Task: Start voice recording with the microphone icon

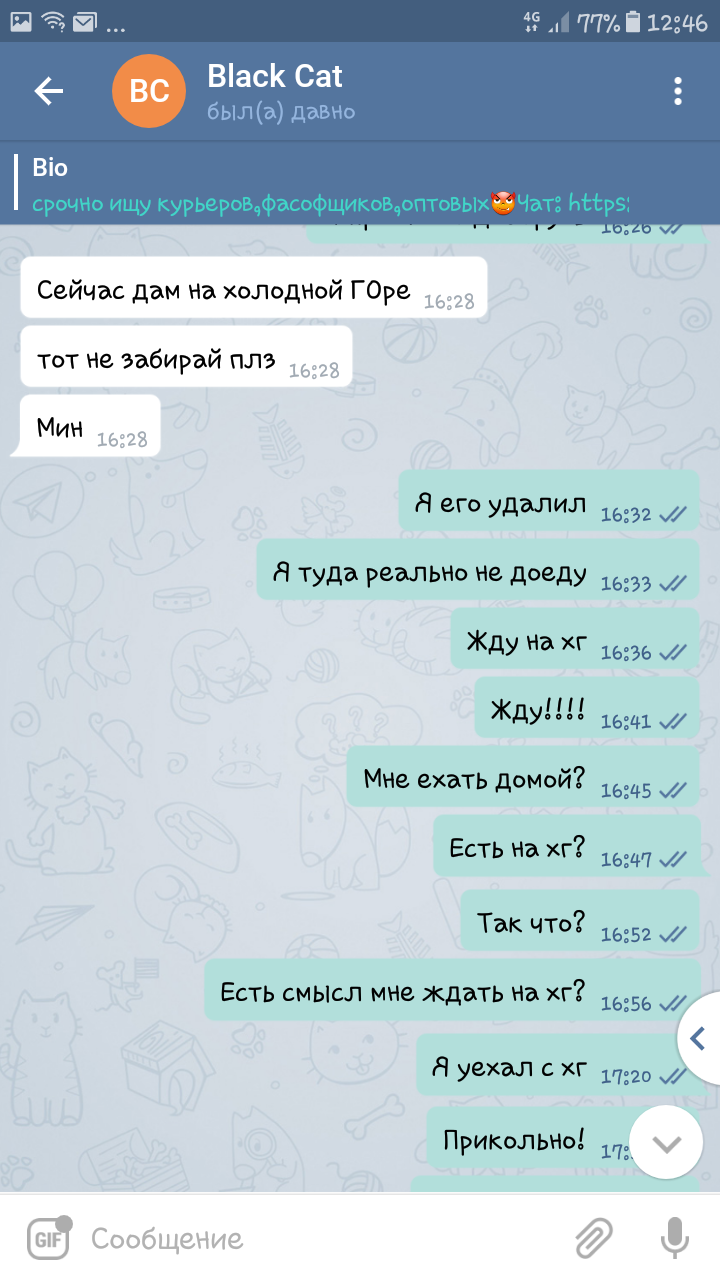Action: (x=675, y=1239)
